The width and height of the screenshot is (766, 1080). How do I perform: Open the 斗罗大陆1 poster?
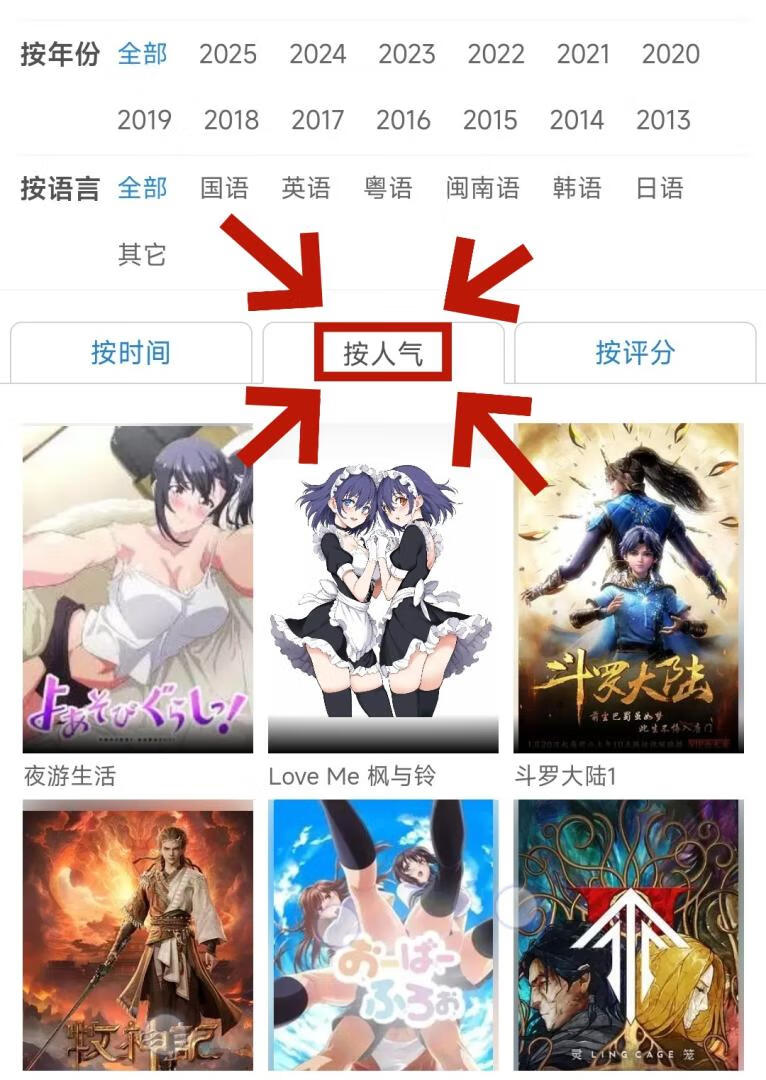(x=628, y=589)
